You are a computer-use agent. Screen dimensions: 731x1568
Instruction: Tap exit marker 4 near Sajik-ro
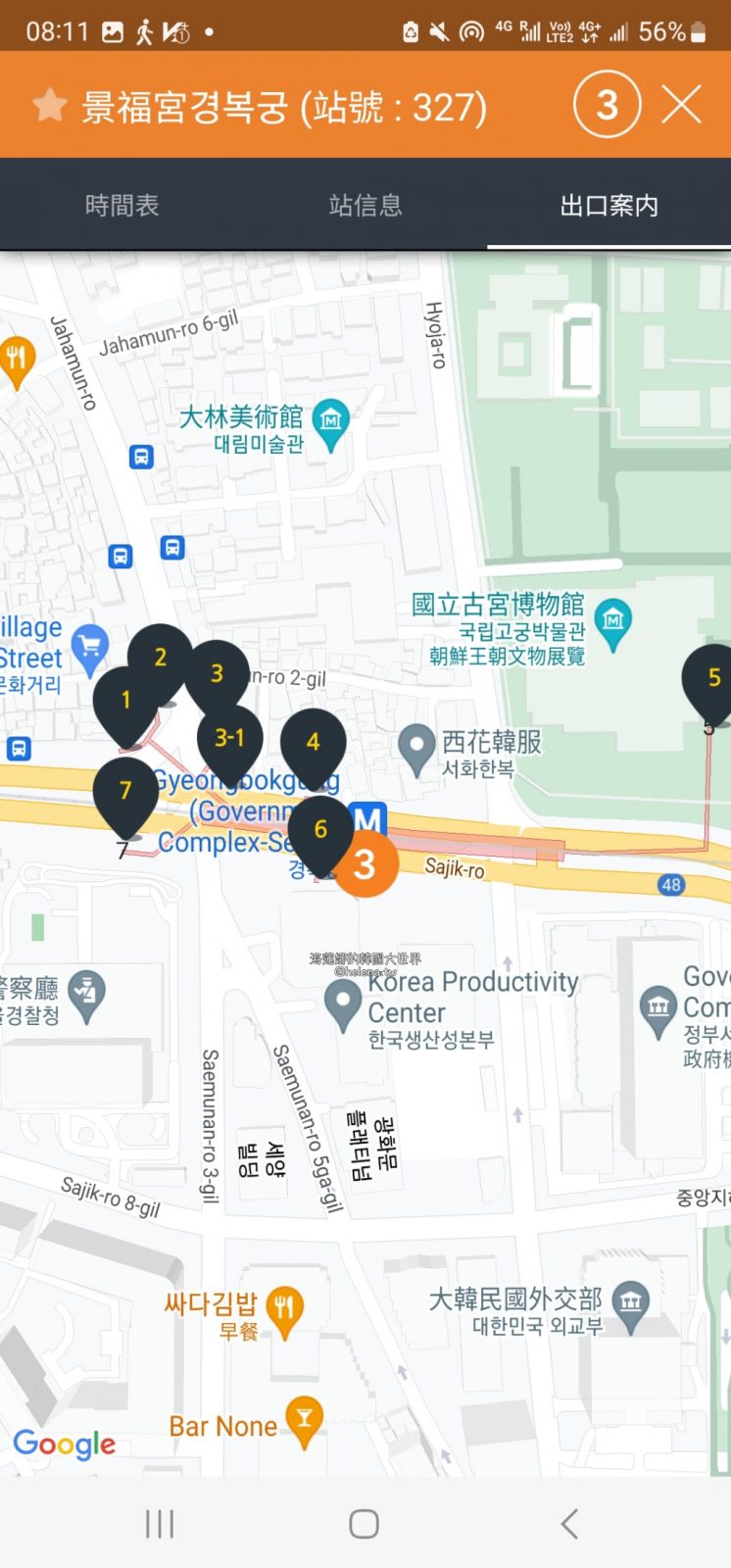click(312, 743)
